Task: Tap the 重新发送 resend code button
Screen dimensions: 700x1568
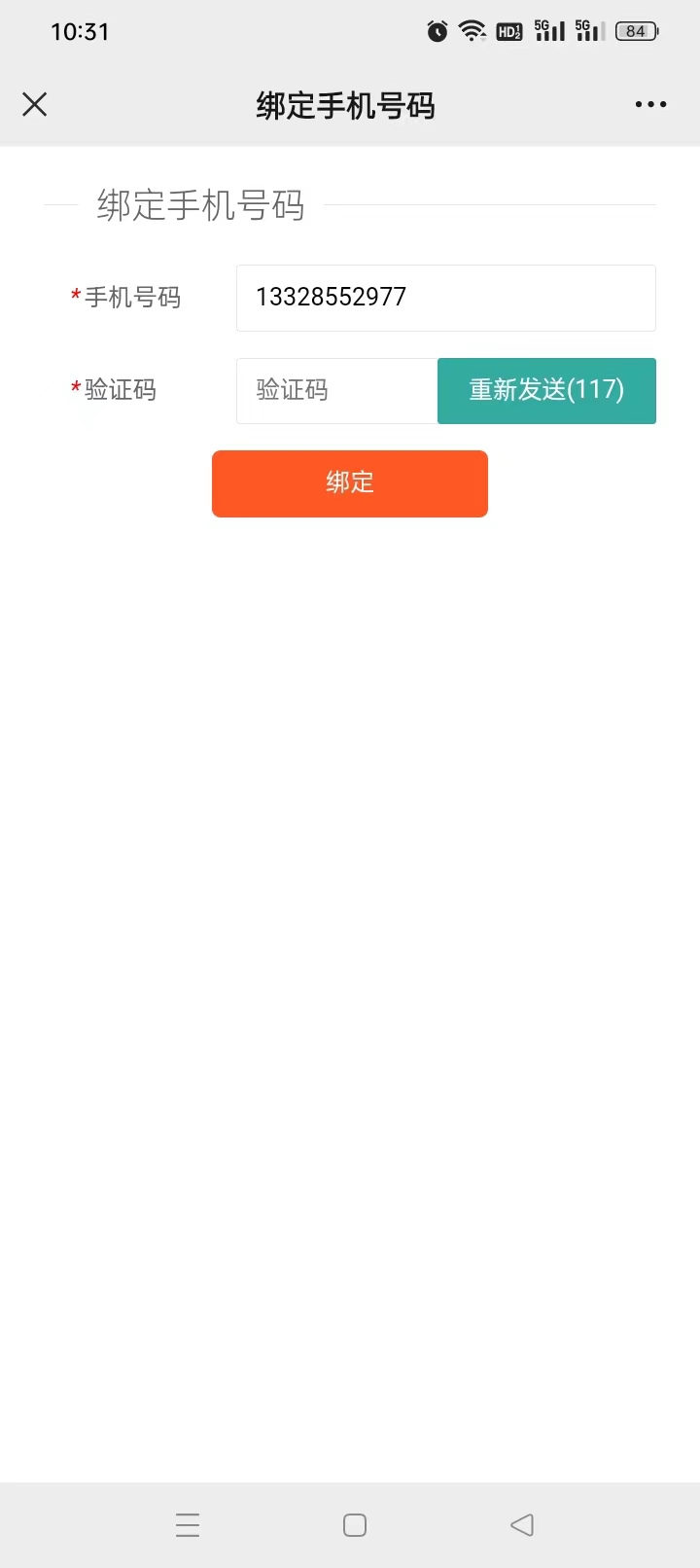Action: pos(546,391)
